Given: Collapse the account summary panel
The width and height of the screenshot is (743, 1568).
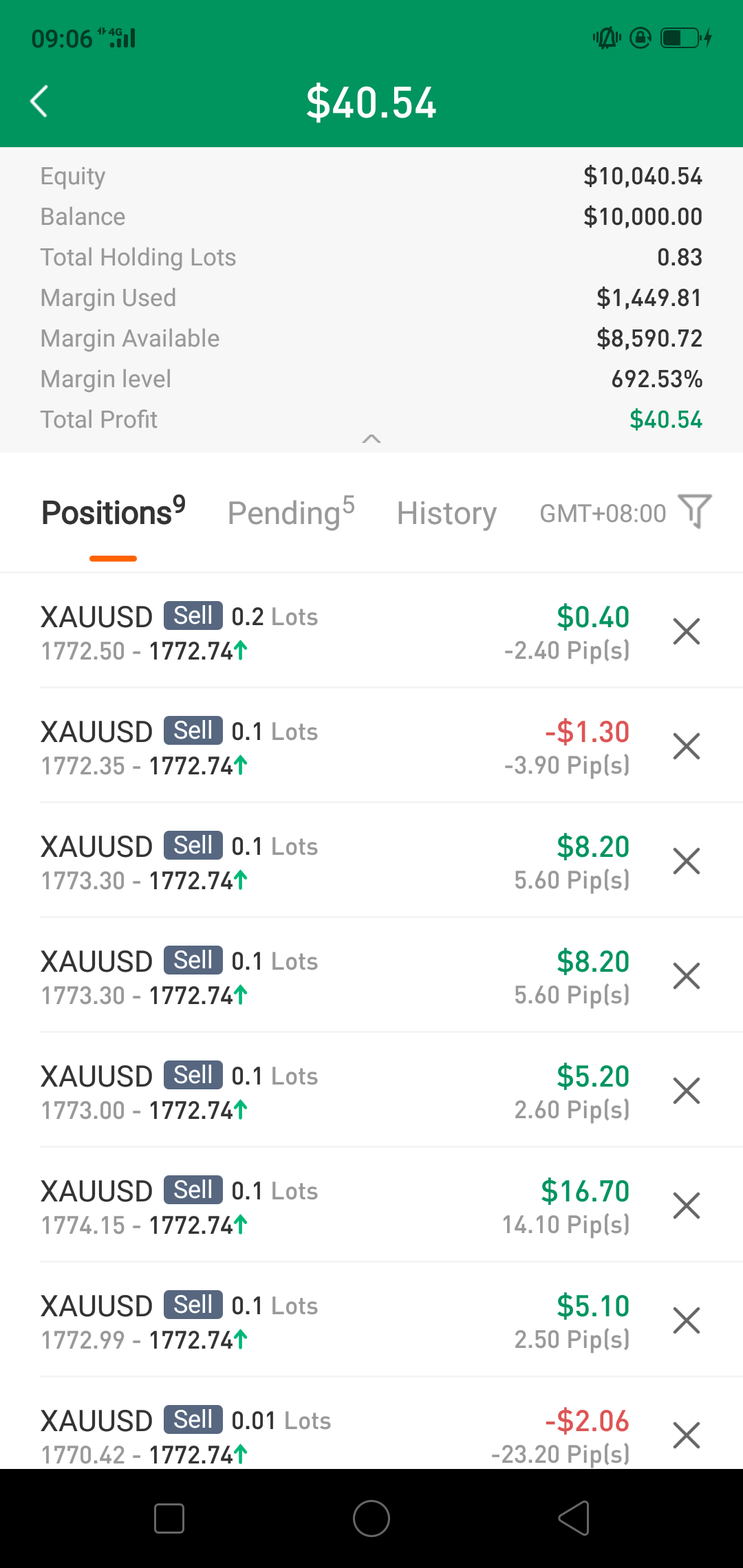Looking at the screenshot, I should pos(371,439).
